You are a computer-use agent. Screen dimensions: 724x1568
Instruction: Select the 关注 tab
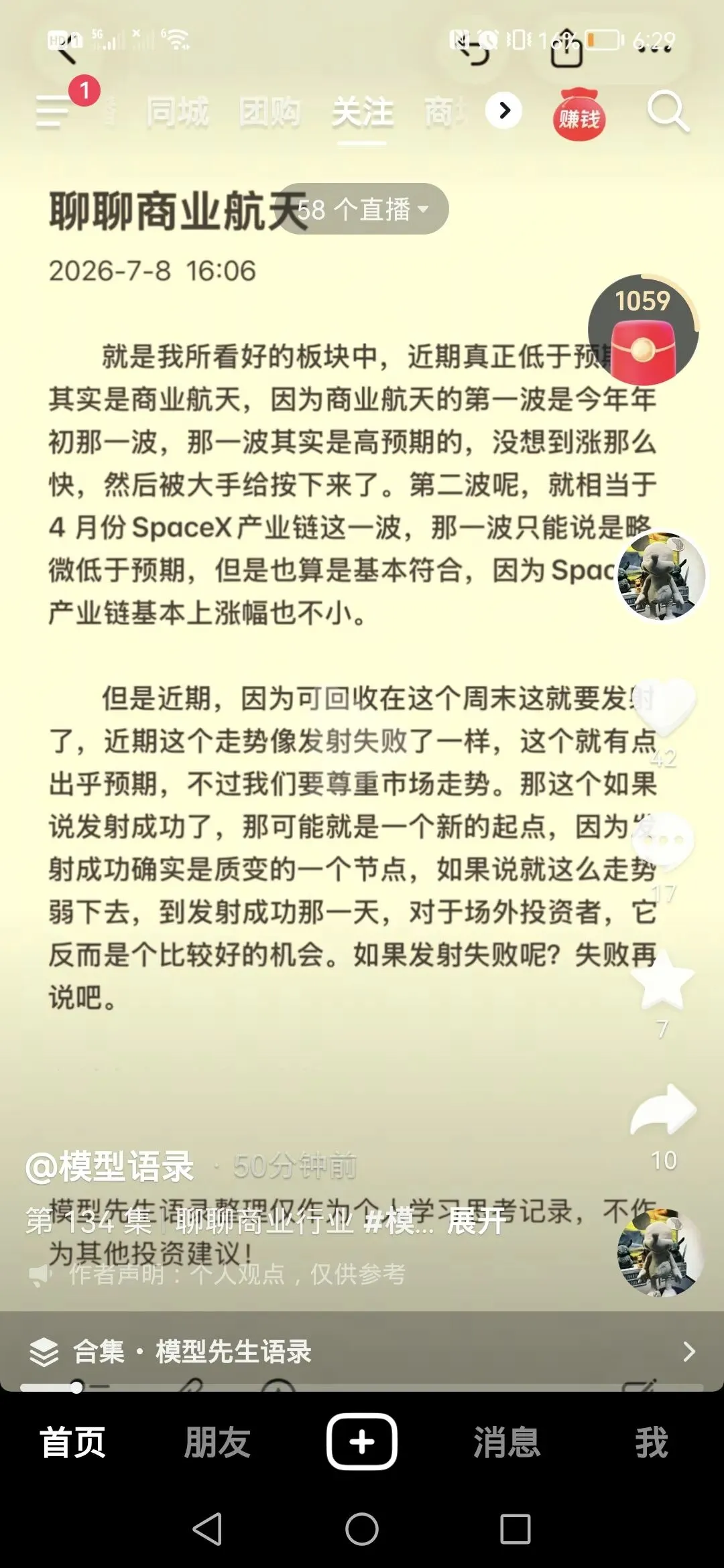(x=363, y=112)
